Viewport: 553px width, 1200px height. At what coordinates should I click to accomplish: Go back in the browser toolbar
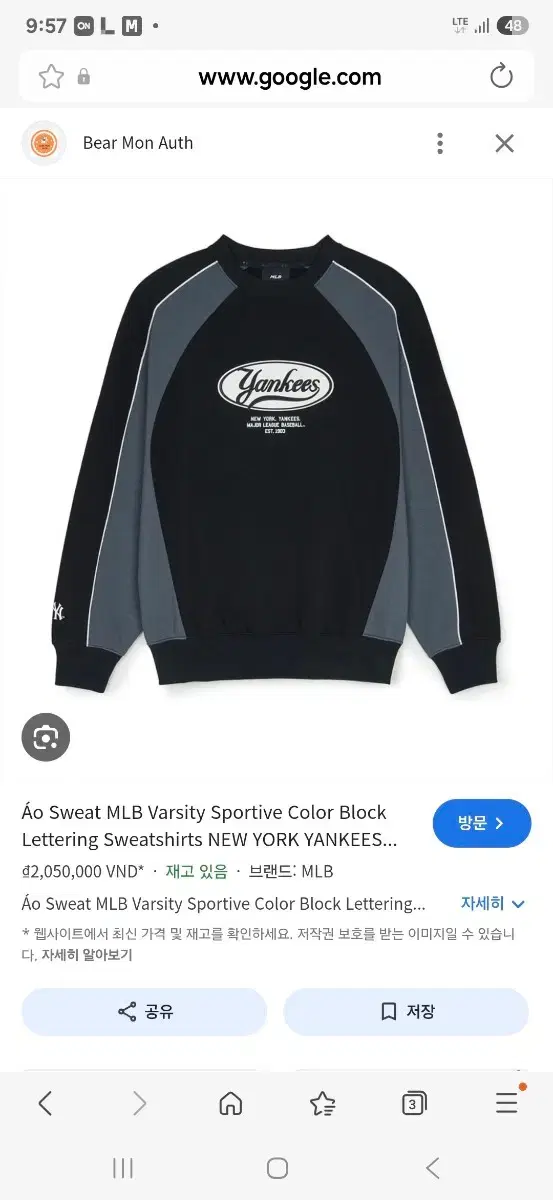coord(45,1103)
